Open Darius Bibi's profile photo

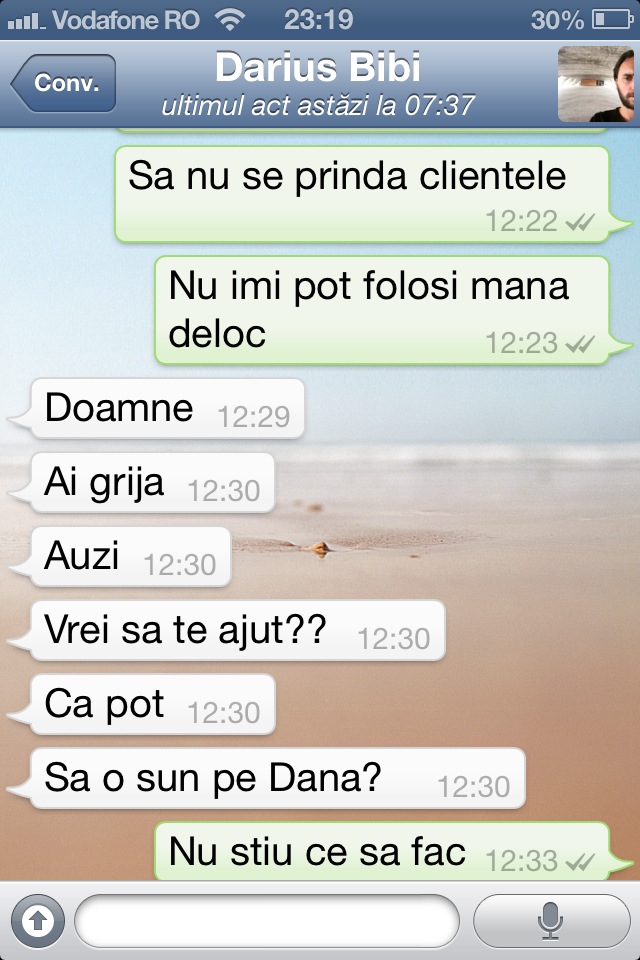pos(594,84)
